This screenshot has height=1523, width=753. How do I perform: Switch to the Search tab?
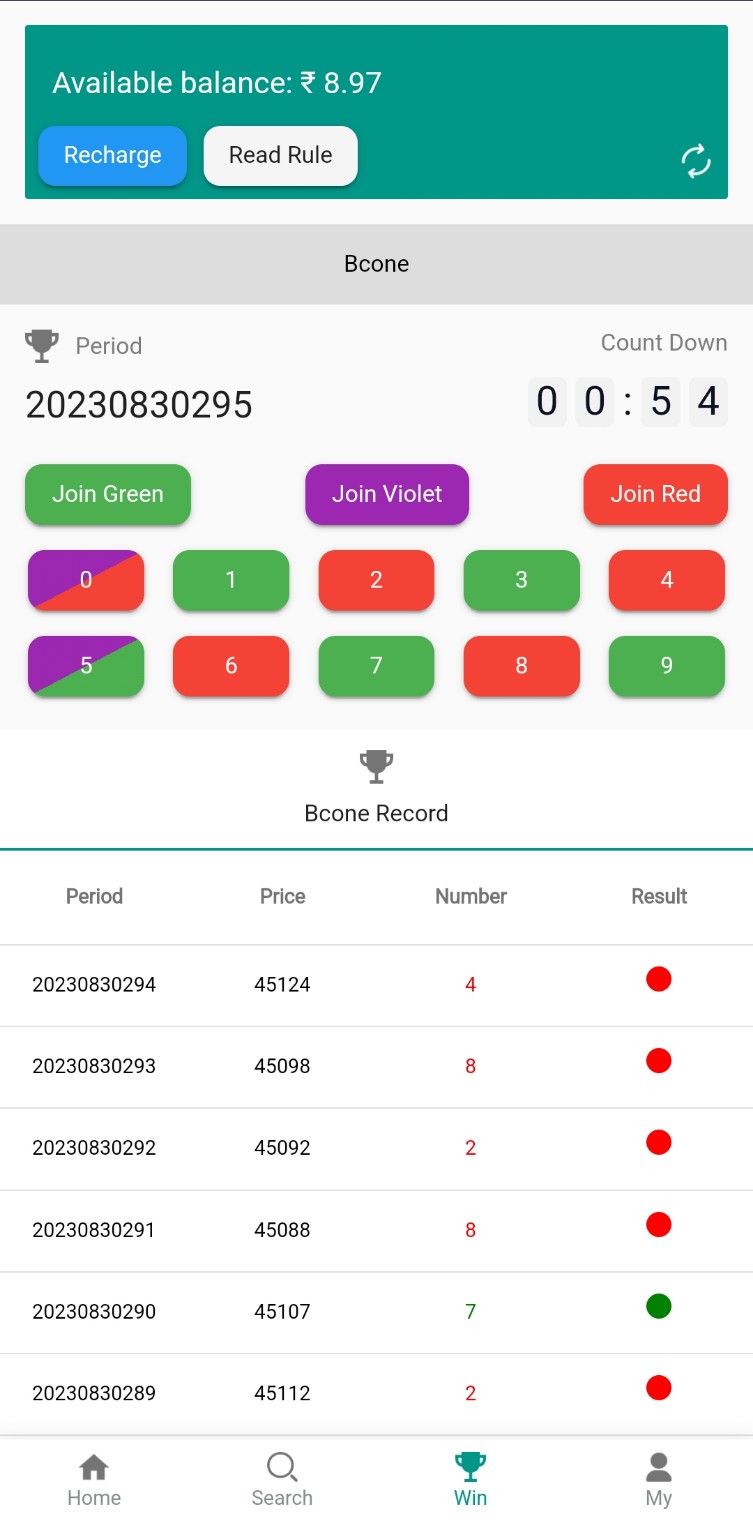pyautogui.click(x=282, y=1480)
